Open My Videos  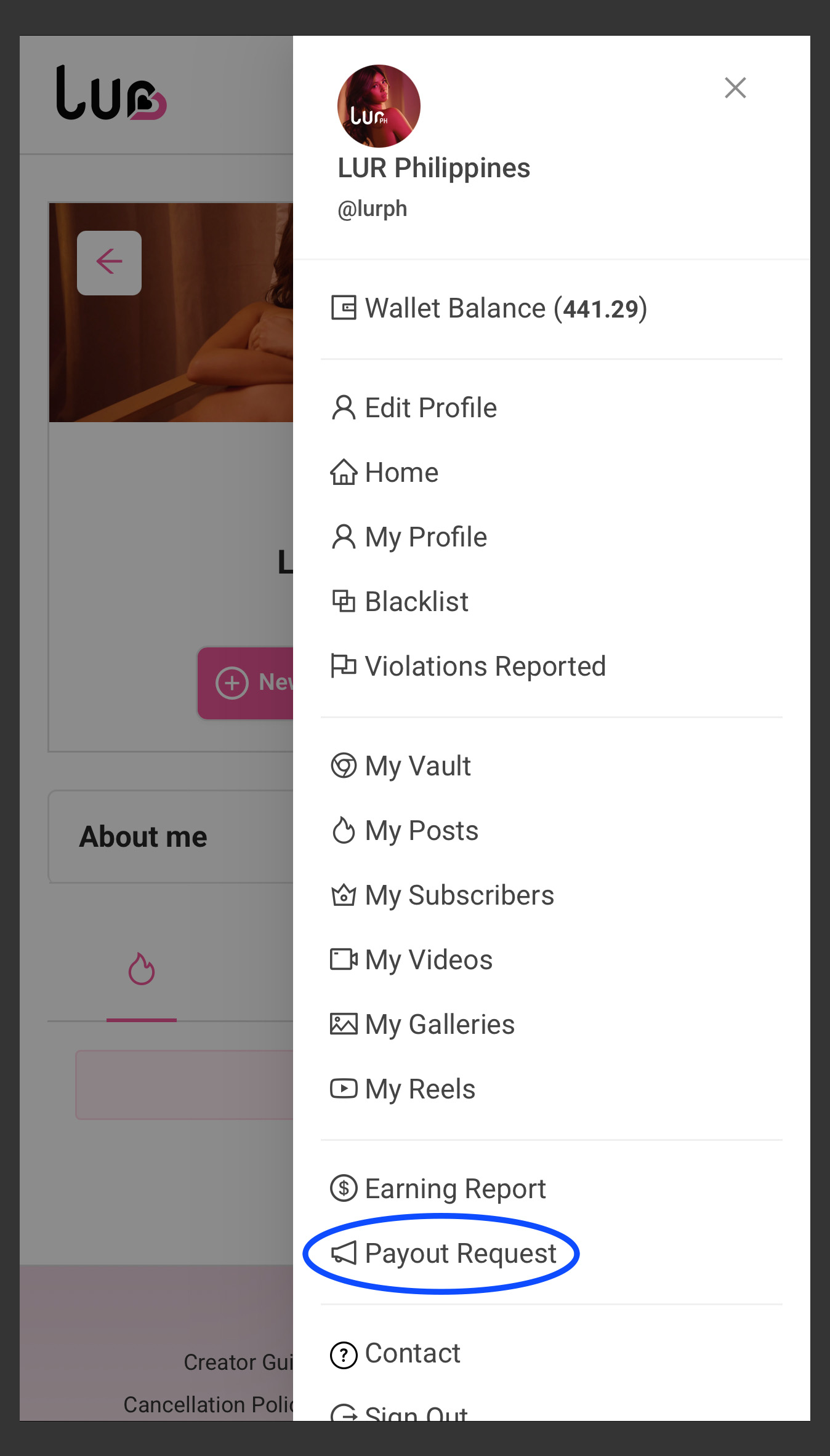click(x=411, y=960)
